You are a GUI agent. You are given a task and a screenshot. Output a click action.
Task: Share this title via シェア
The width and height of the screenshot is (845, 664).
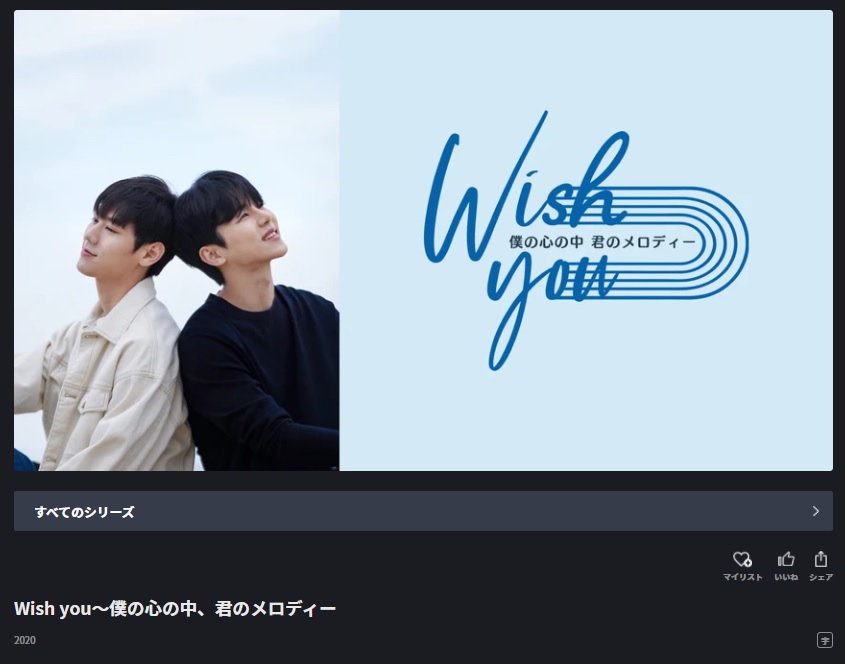tap(821, 564)
